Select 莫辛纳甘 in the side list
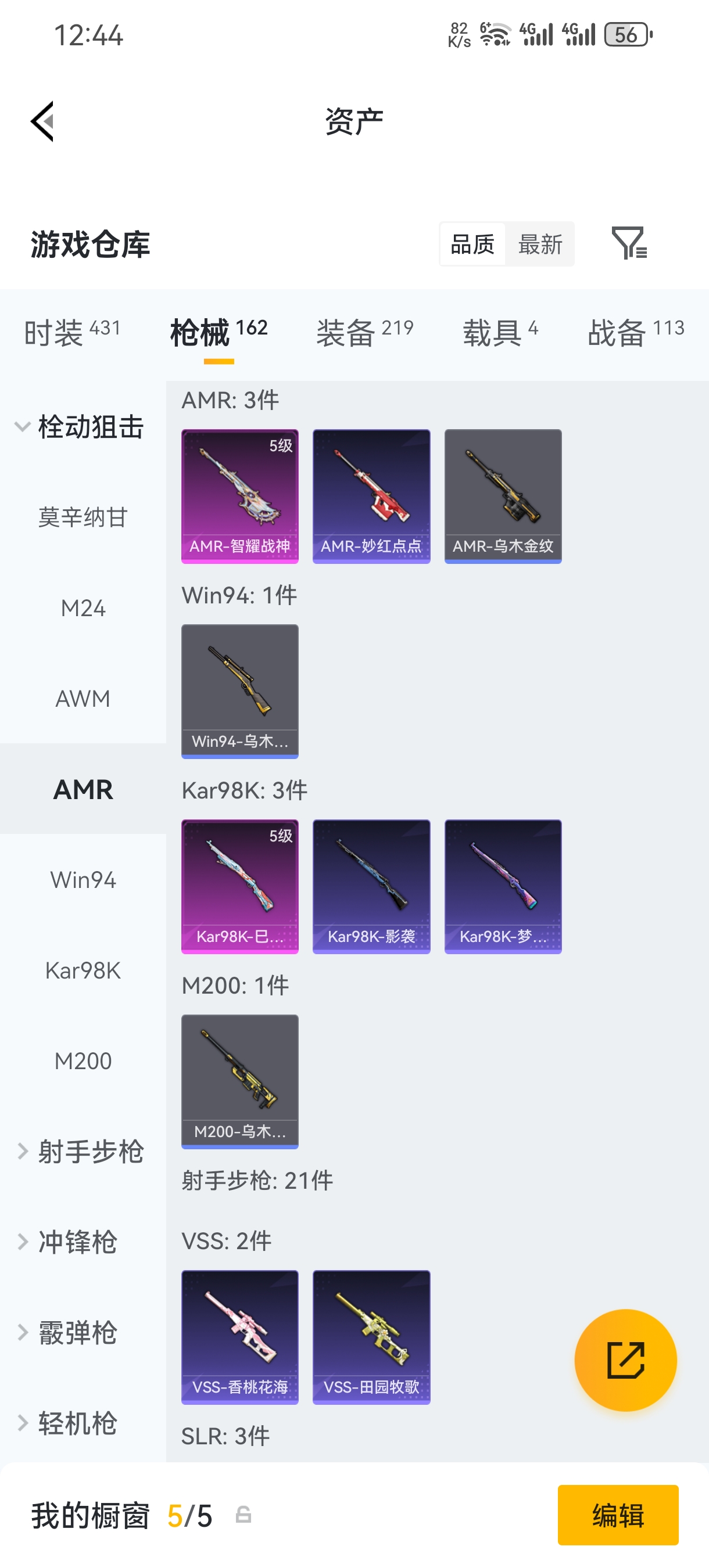The width and height of the screenshot is (709, 1568). 83,517
